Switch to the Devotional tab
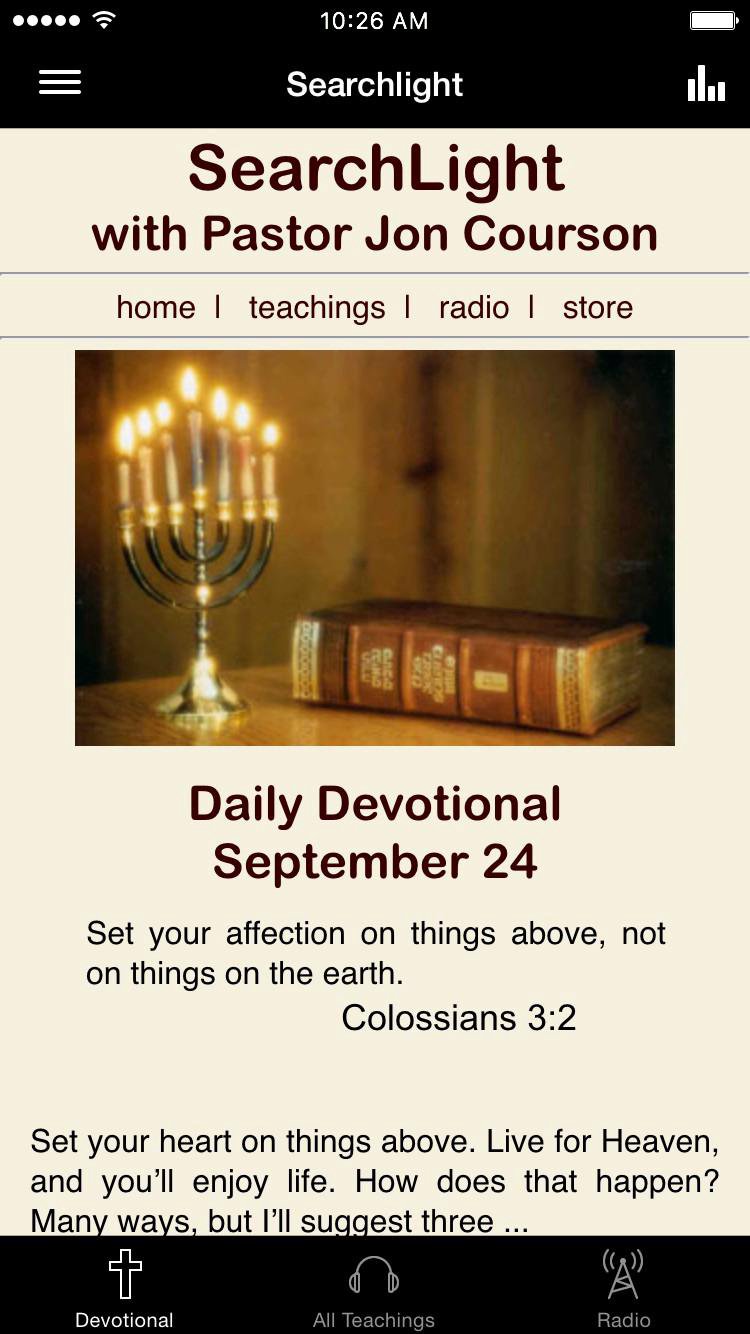 pyautogui.click(x=124, y=1286)
